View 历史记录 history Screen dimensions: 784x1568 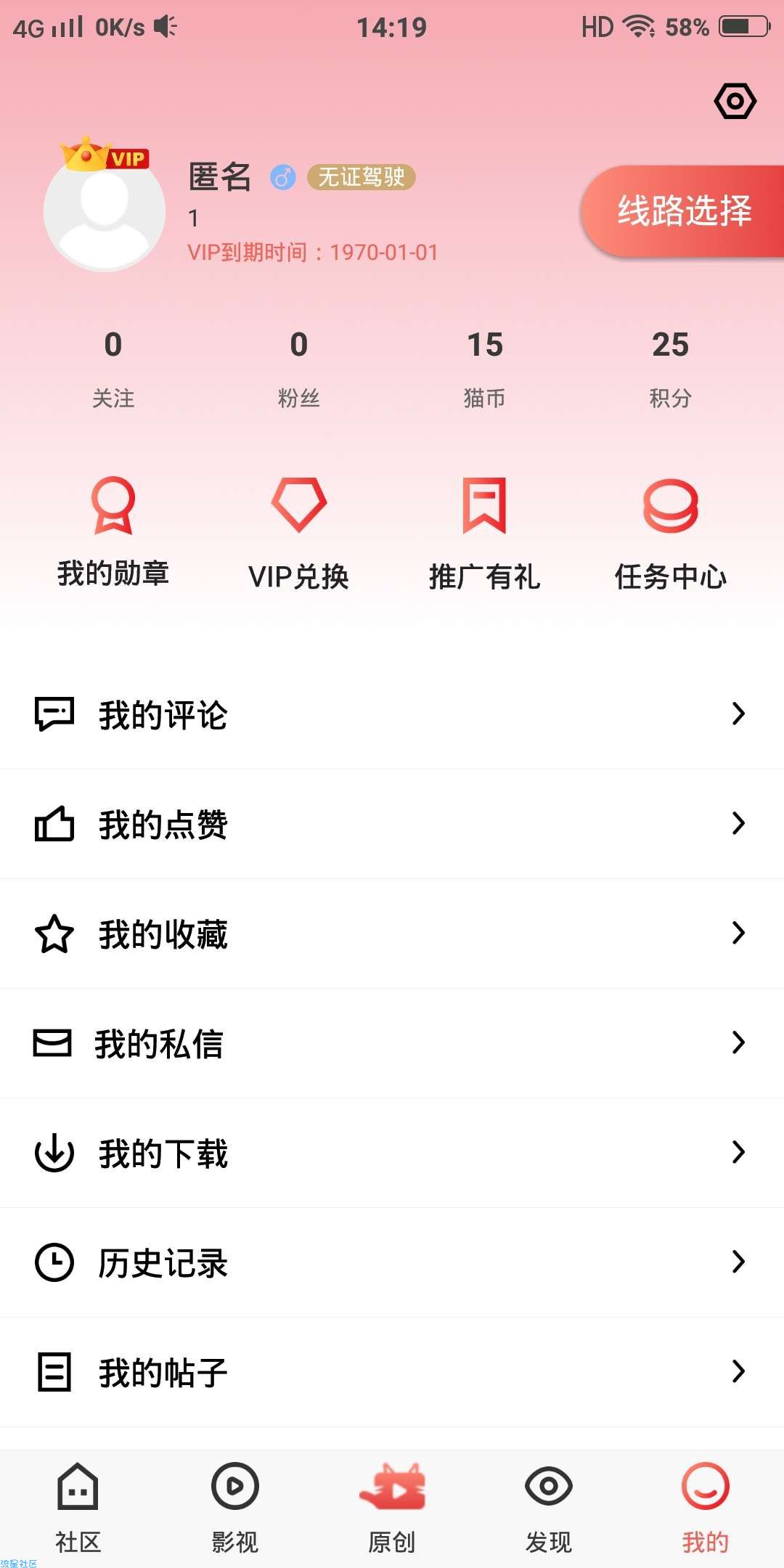pyautogui.click(x=392, y=1262)
